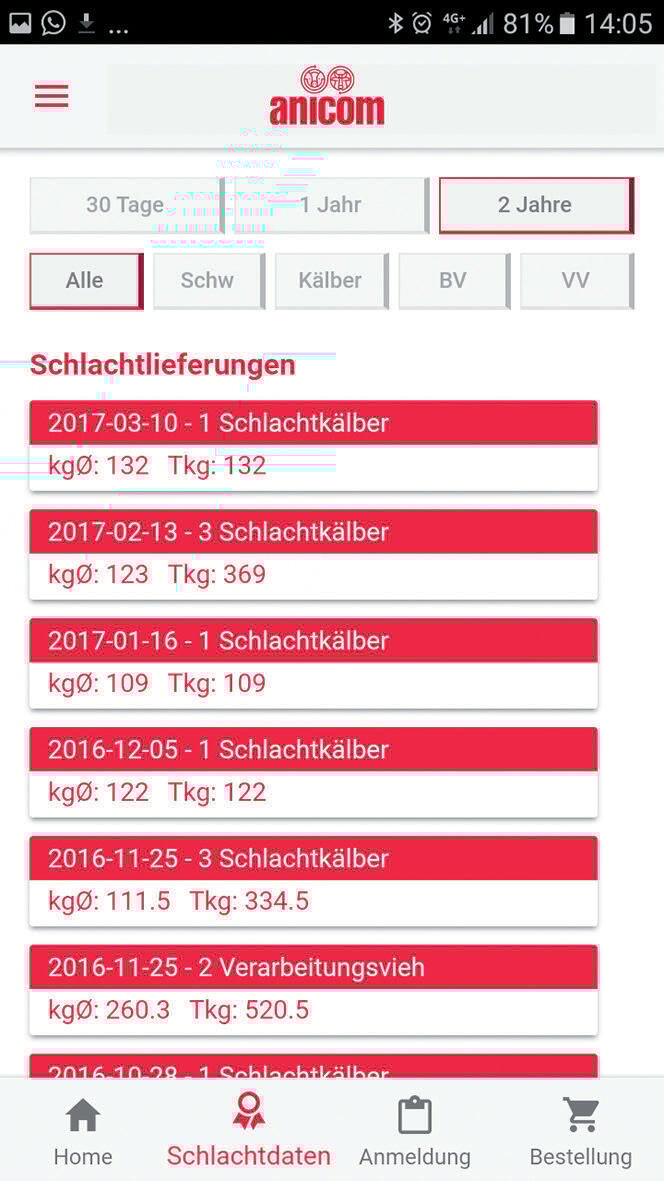Choose the 2 Jahre time range
This screenshot has height=1181, width=664.
(535, 205)
